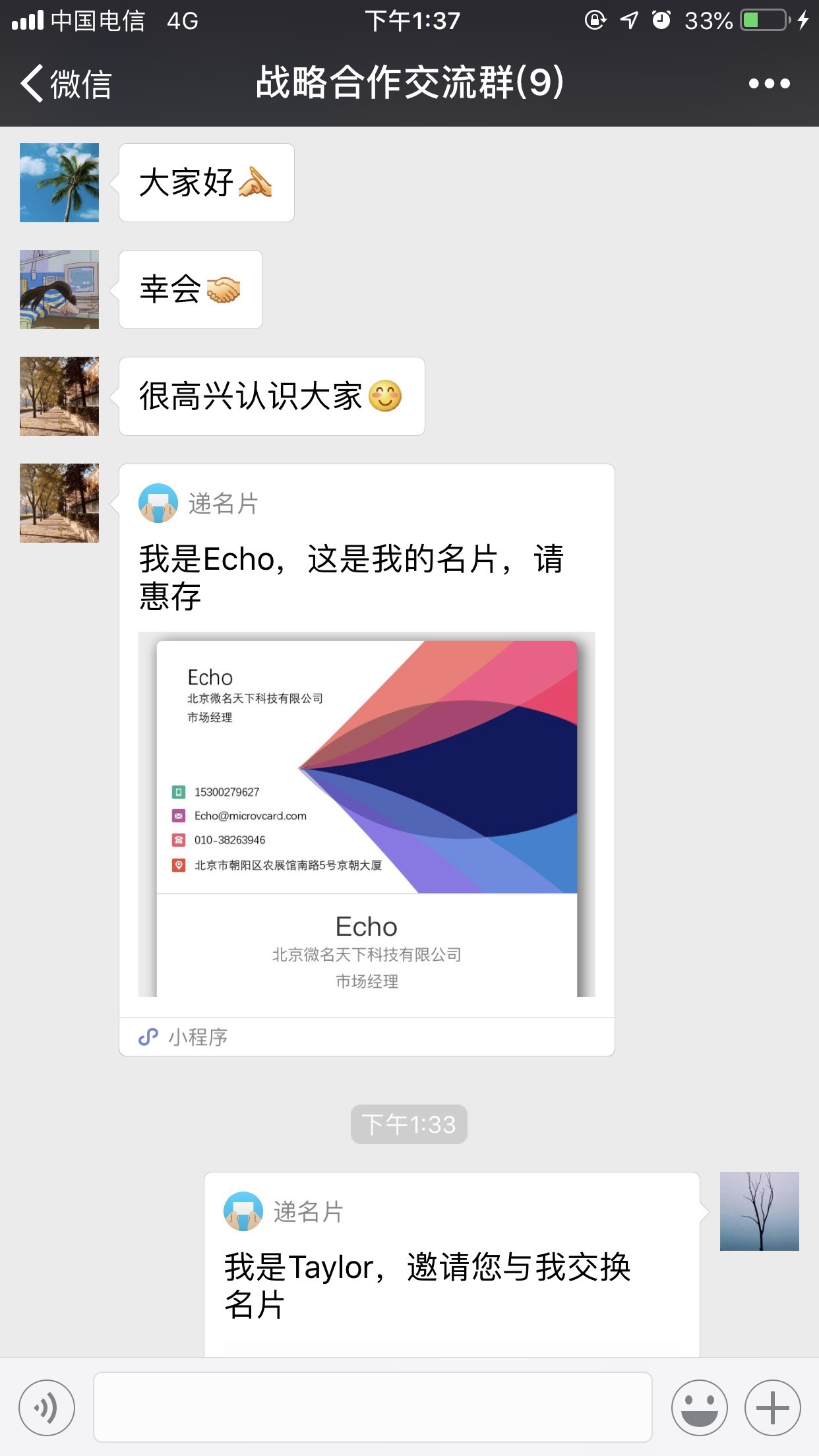
Task: View the palm tree avatar profile
Action: [59, 183]
